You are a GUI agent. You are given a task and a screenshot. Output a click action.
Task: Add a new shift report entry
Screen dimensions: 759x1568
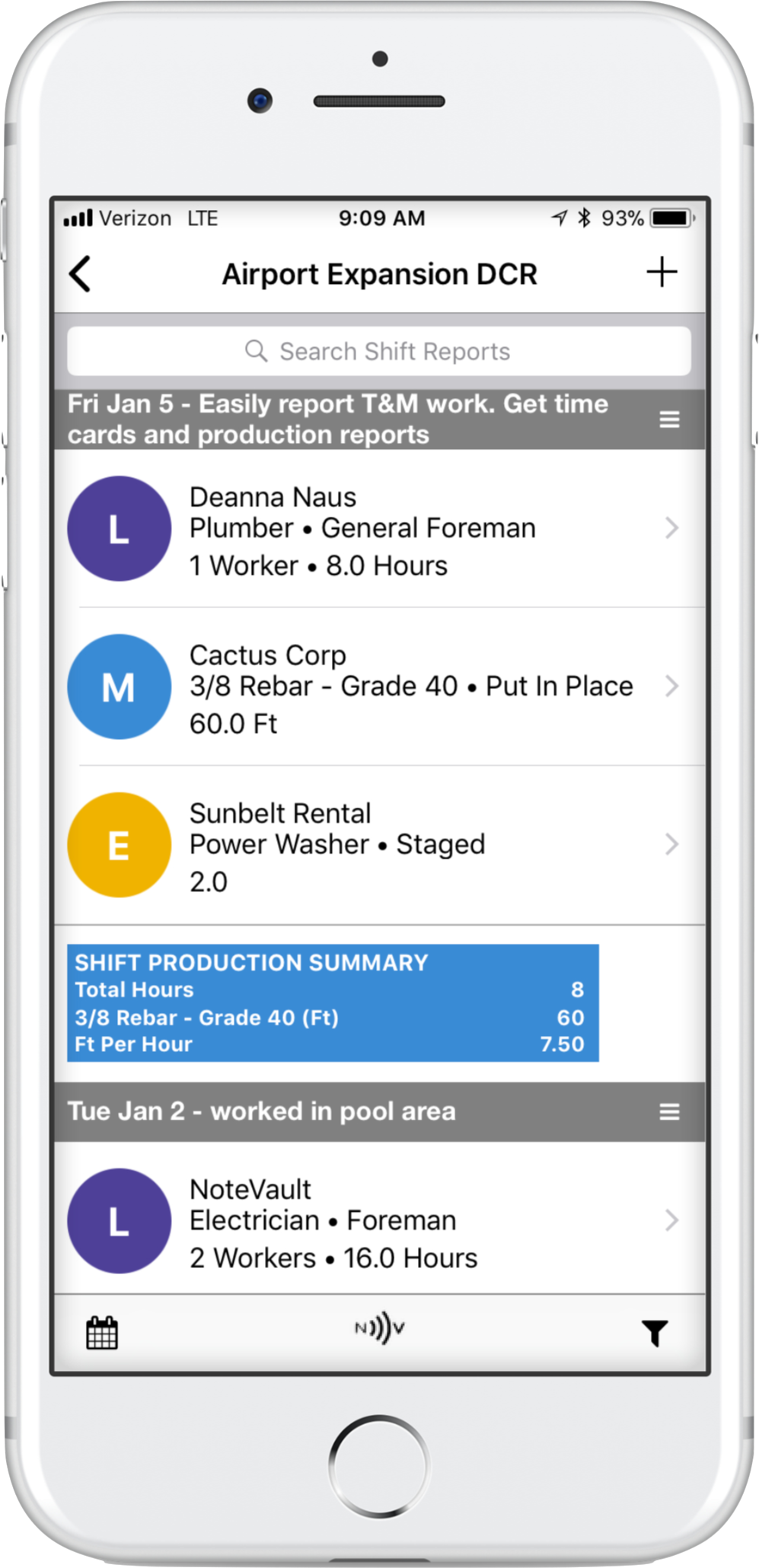662,272
